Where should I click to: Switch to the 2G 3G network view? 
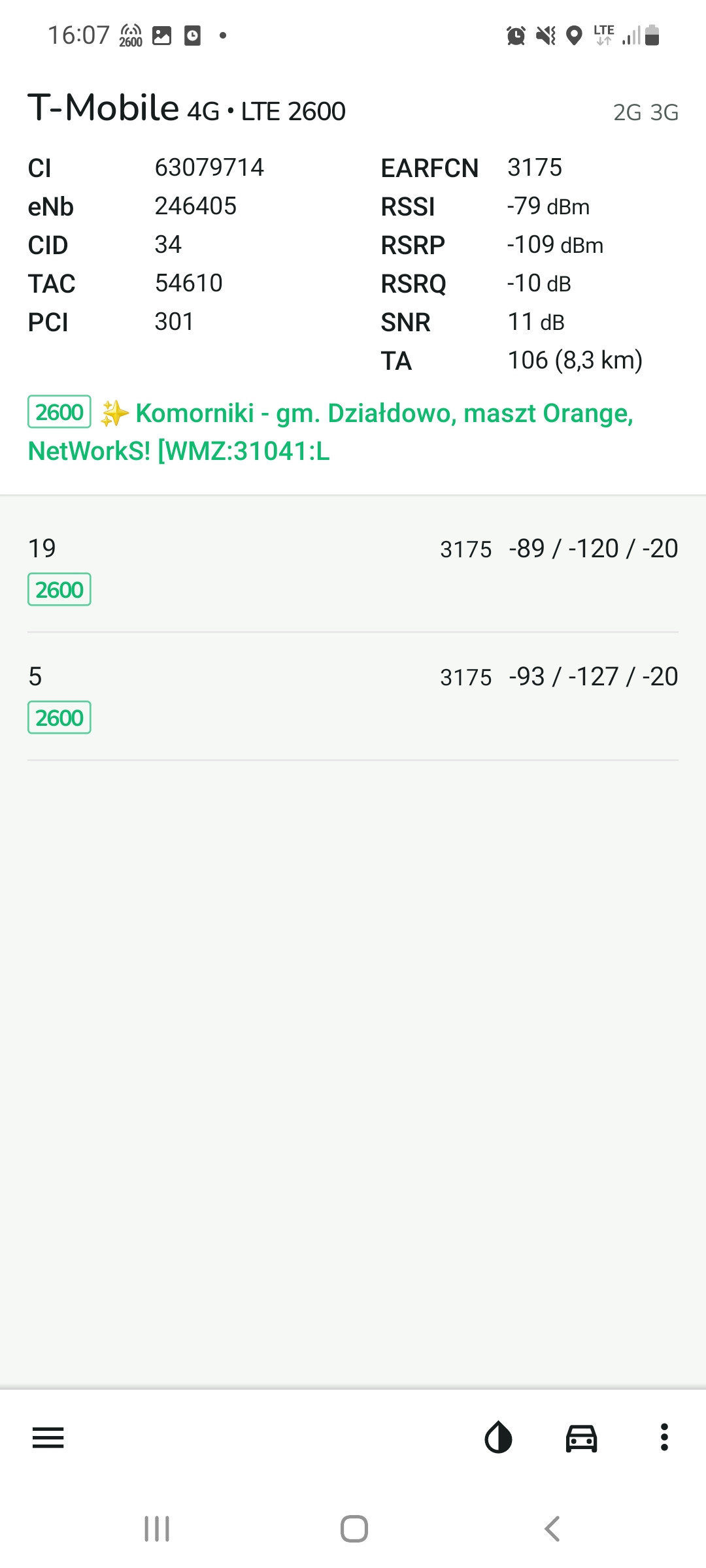click(x=645, y=112)
